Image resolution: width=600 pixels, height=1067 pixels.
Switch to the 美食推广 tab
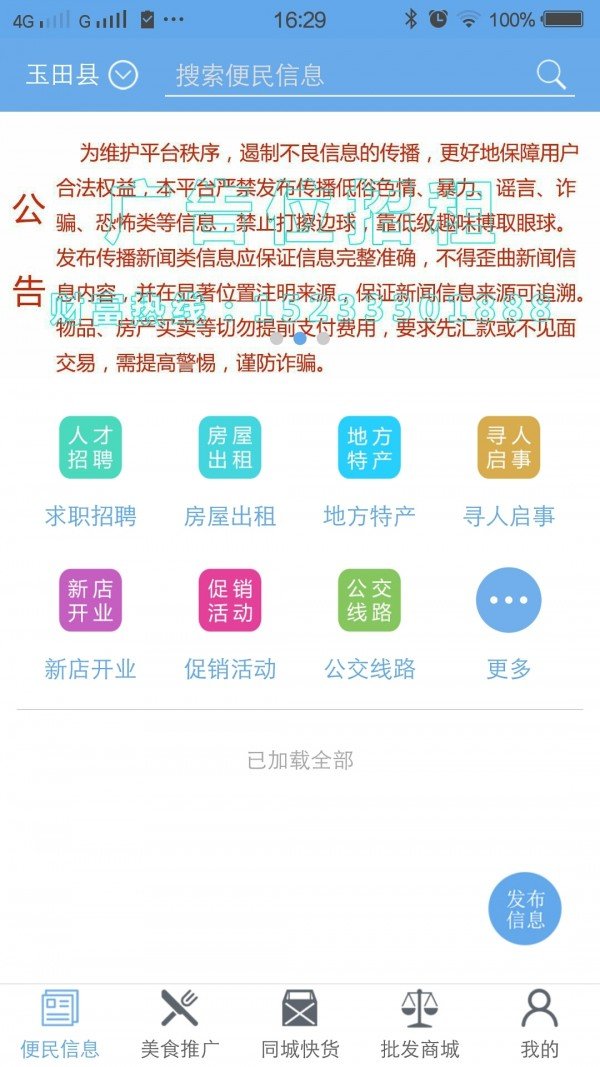(x=180, y=1024)
